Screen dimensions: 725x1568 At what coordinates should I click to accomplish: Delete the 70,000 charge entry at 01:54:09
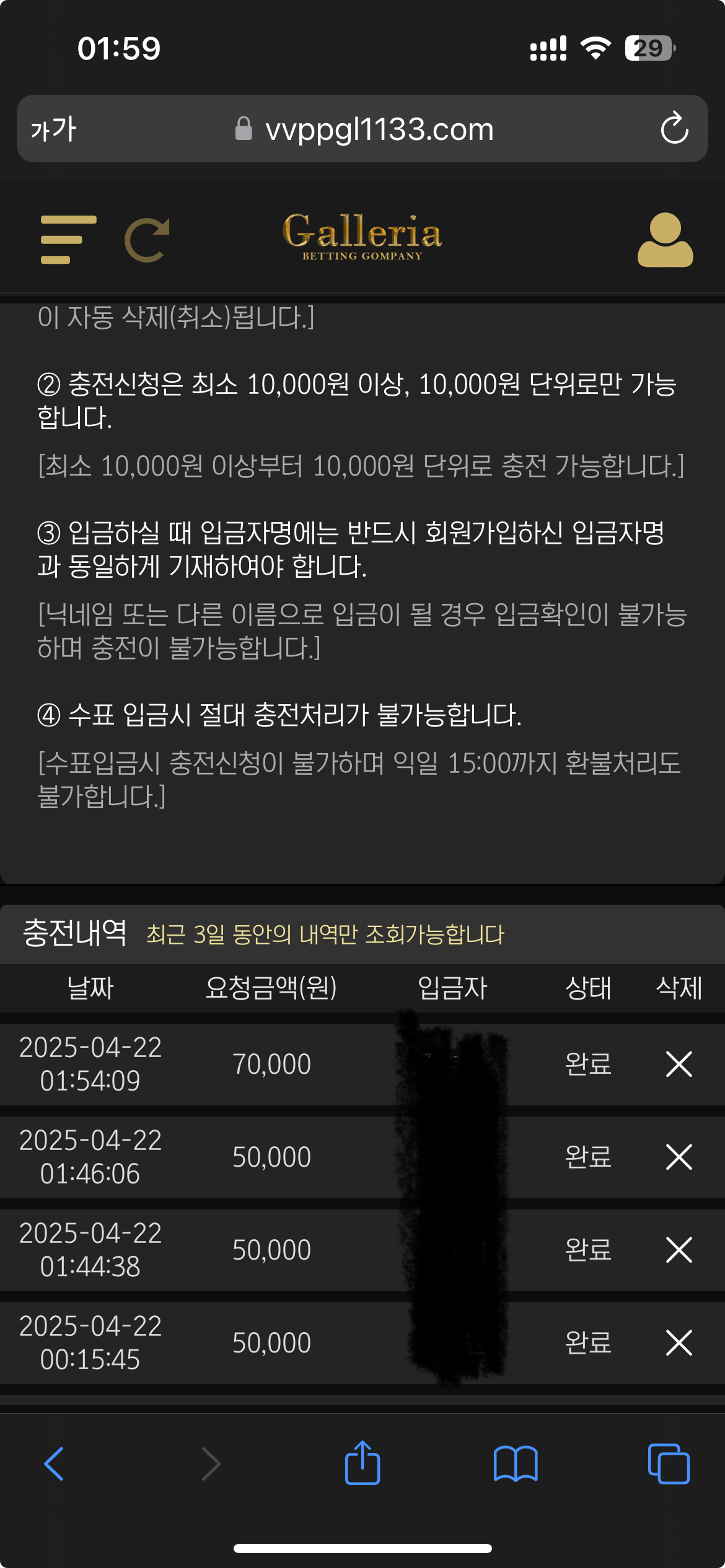(679, 1065)
